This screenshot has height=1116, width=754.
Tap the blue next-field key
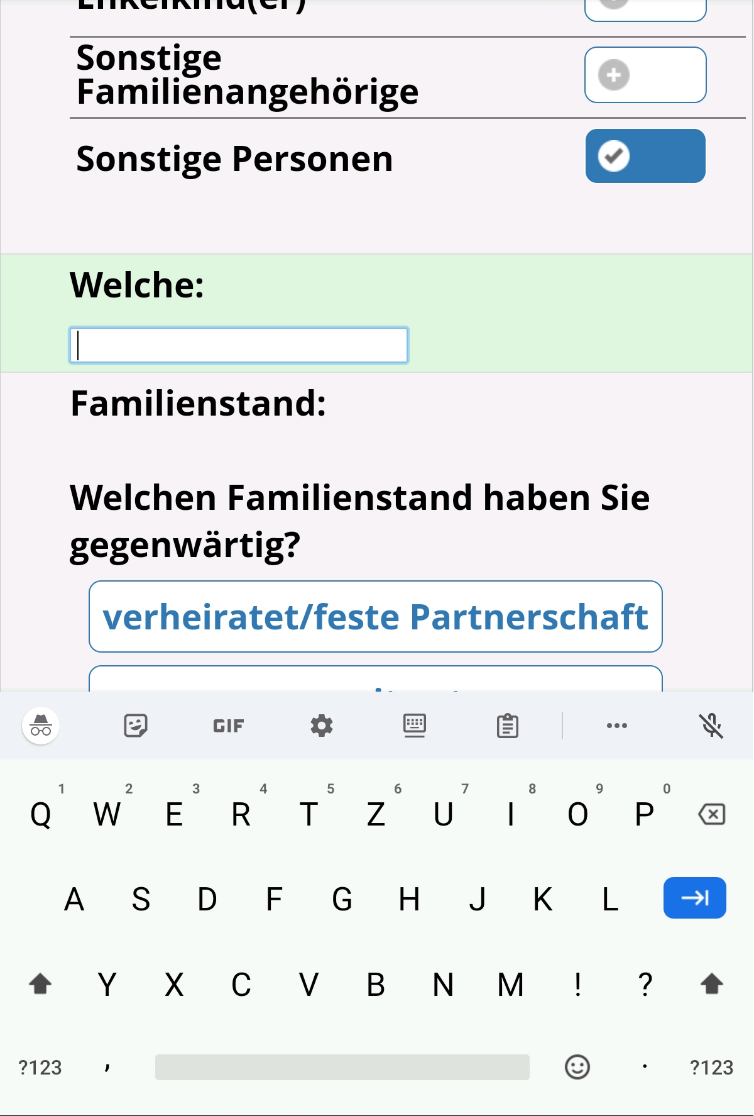pos(694,900)
